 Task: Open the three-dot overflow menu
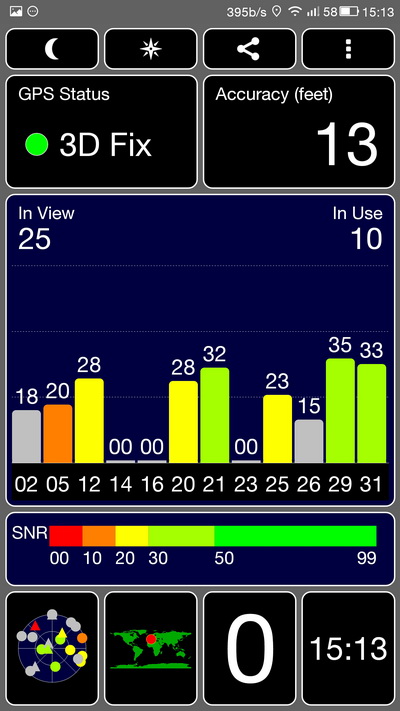348,49
